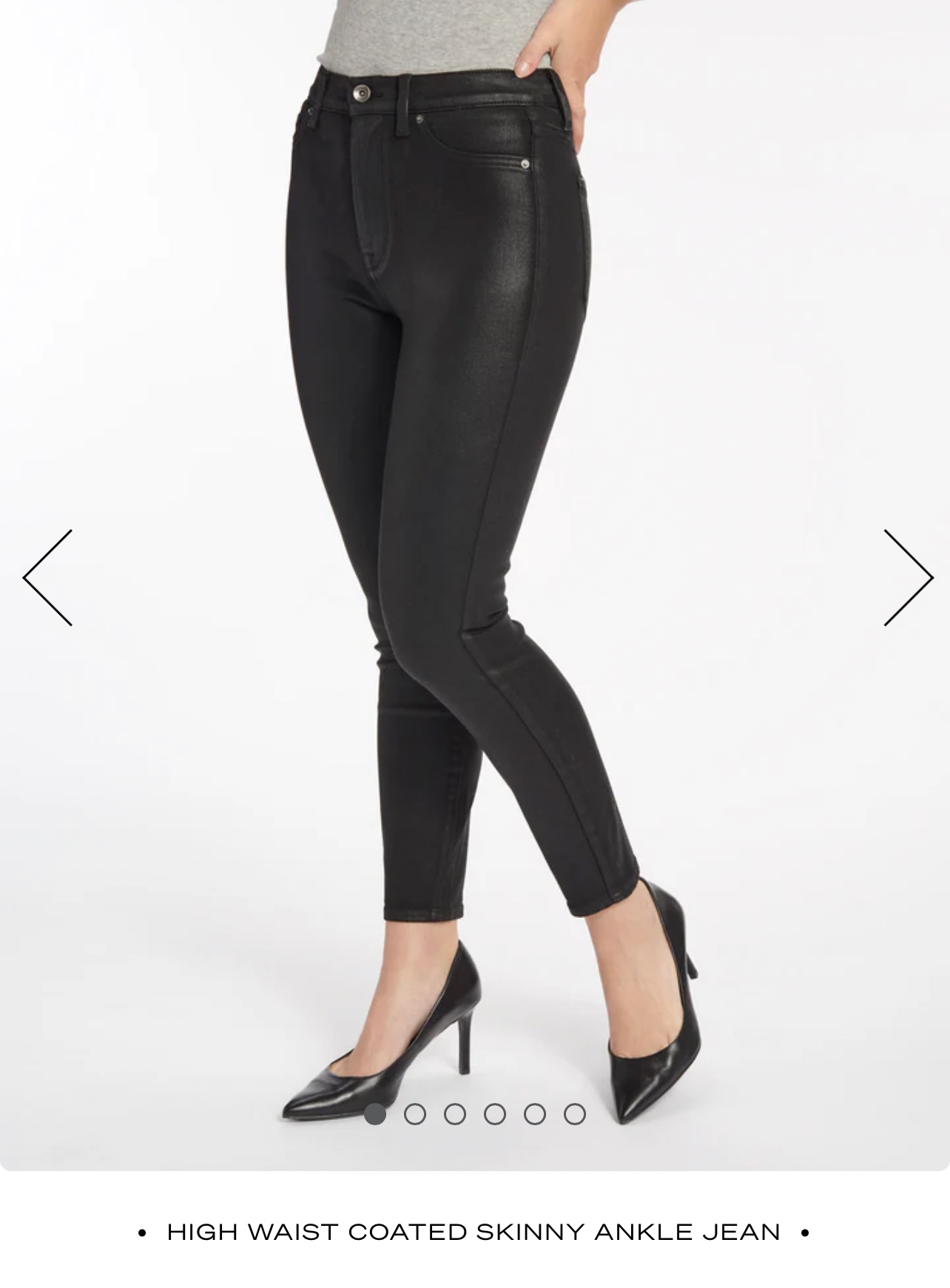950x1288 pixels.
Task: Jump to the fifth photo dot
Action: pyautogui.click(x=535, y=1113)
